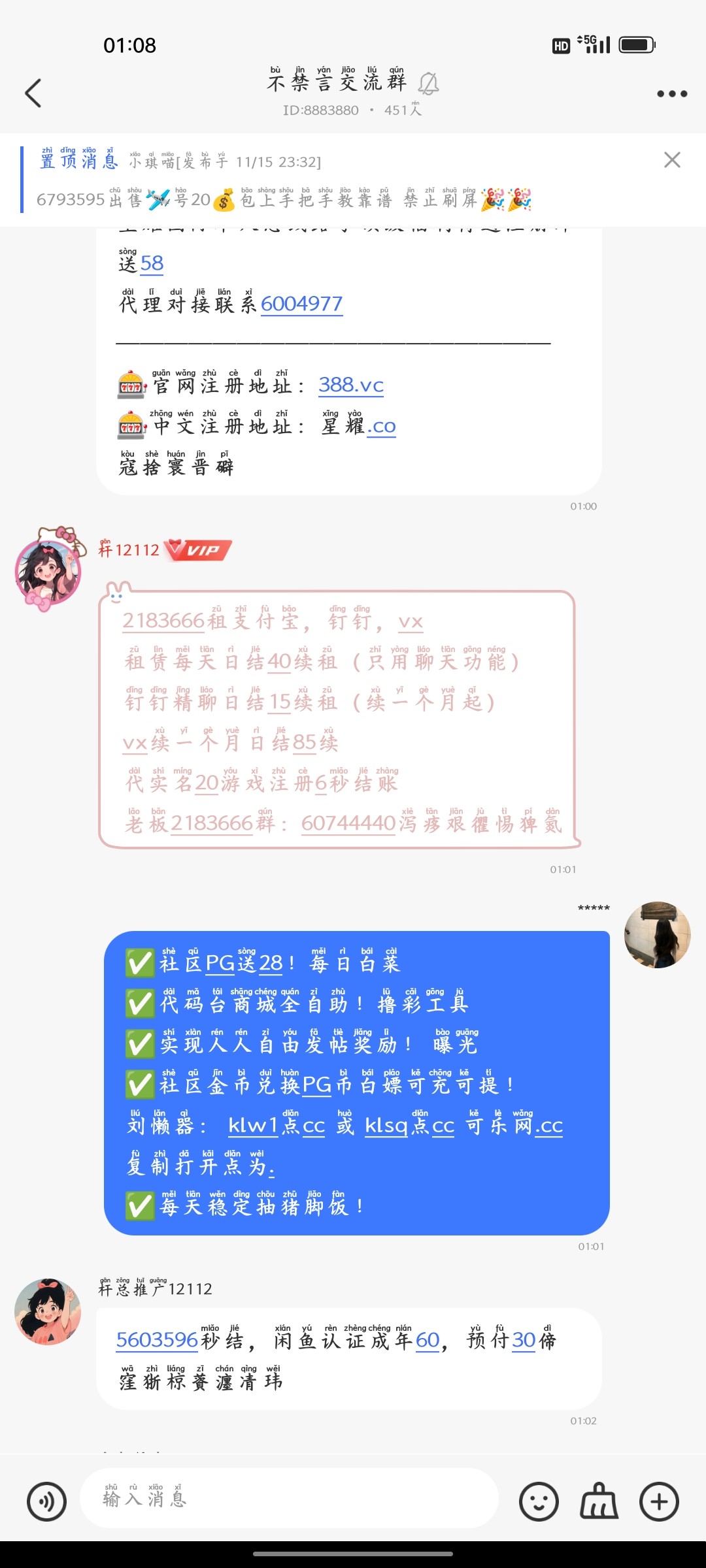Tap the brush-shaped tool icon near the input bar
The image size is (706, 1568).
599,1499
